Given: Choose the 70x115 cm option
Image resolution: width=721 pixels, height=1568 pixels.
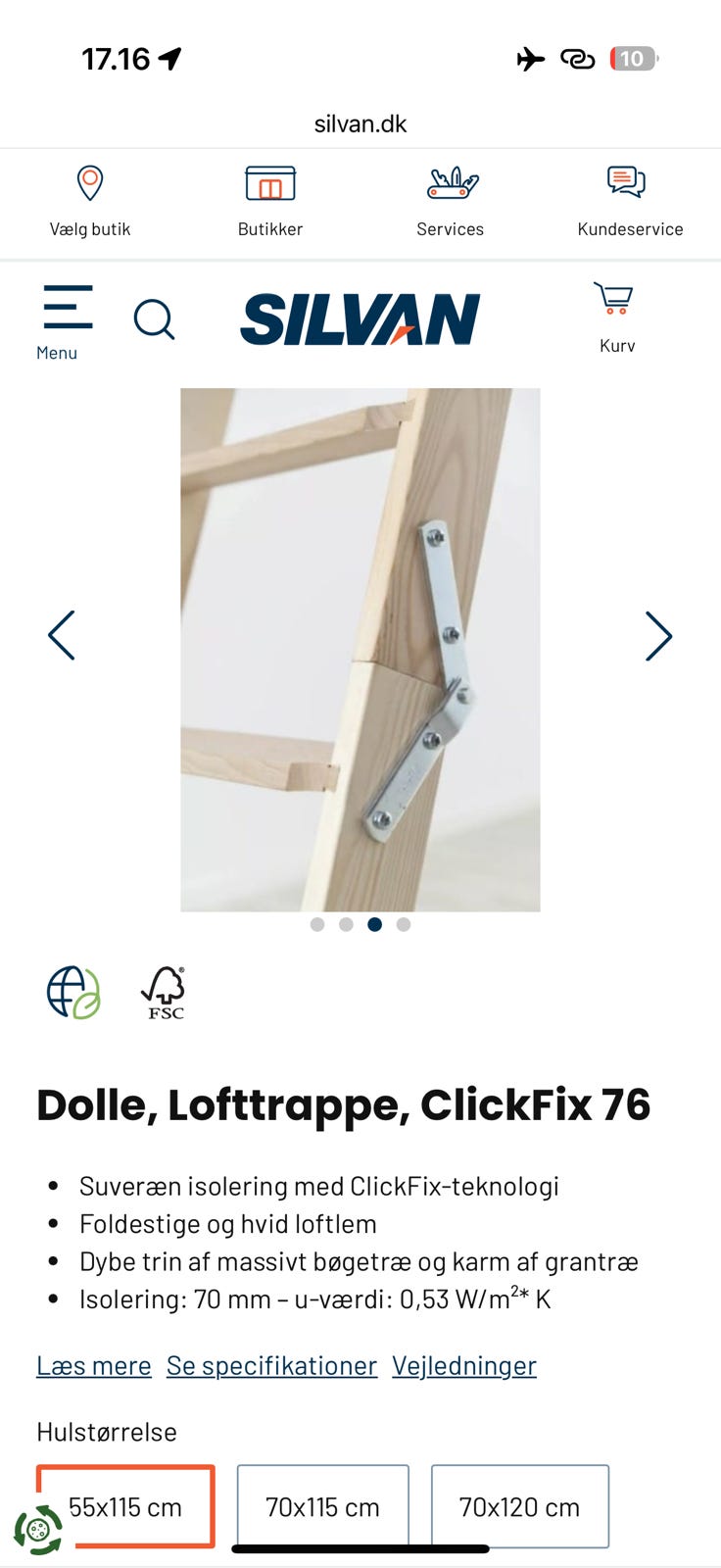Looking at the screenshot, I should 322,1507.
